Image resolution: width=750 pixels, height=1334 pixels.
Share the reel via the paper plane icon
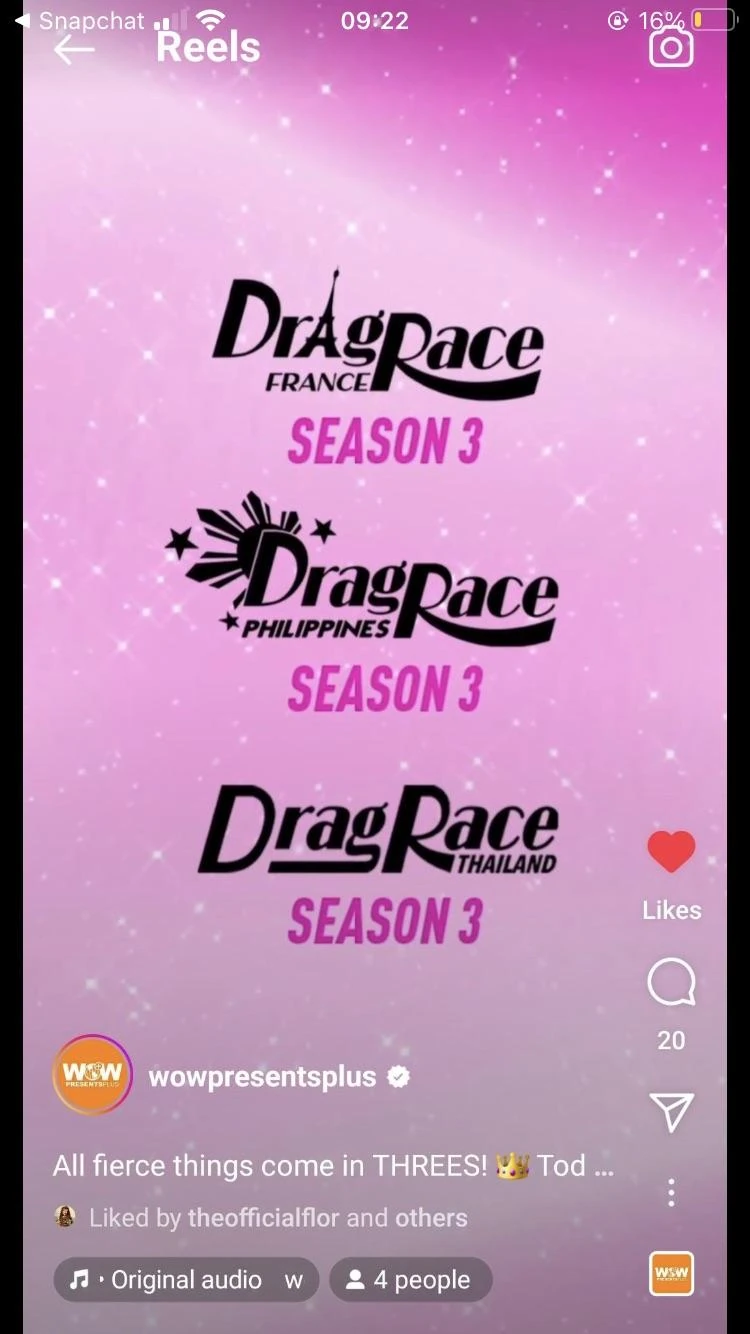click(x=671, y=1112)
